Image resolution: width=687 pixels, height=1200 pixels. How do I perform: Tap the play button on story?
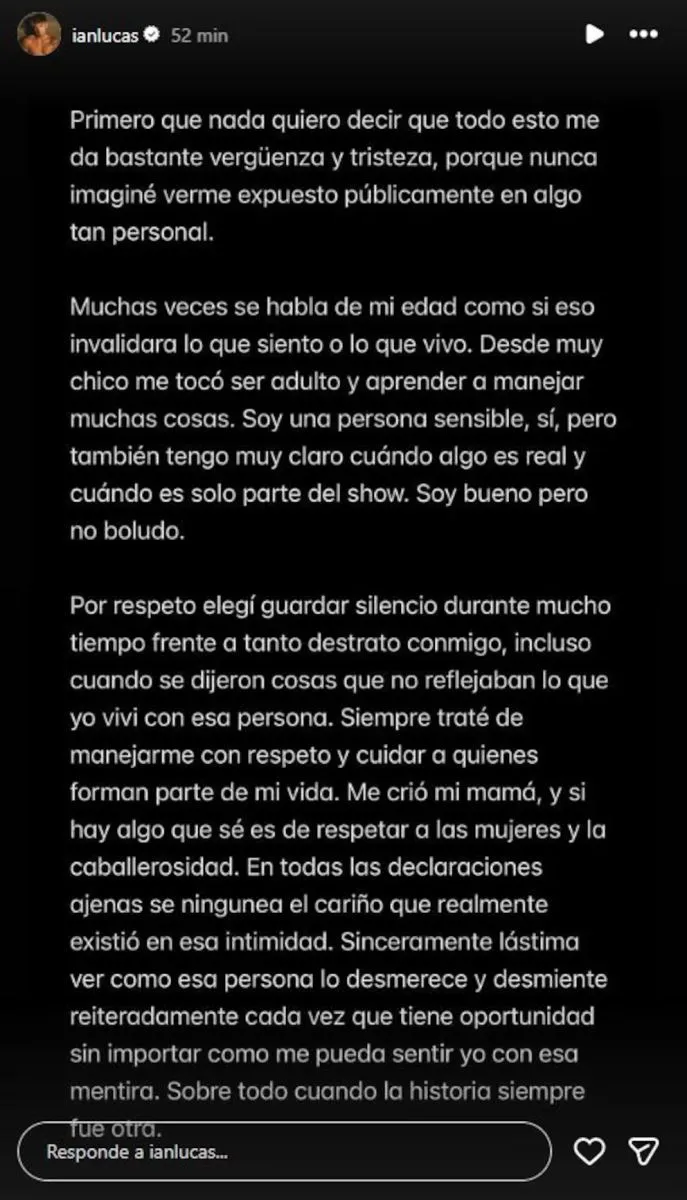[x=594, y=34]
